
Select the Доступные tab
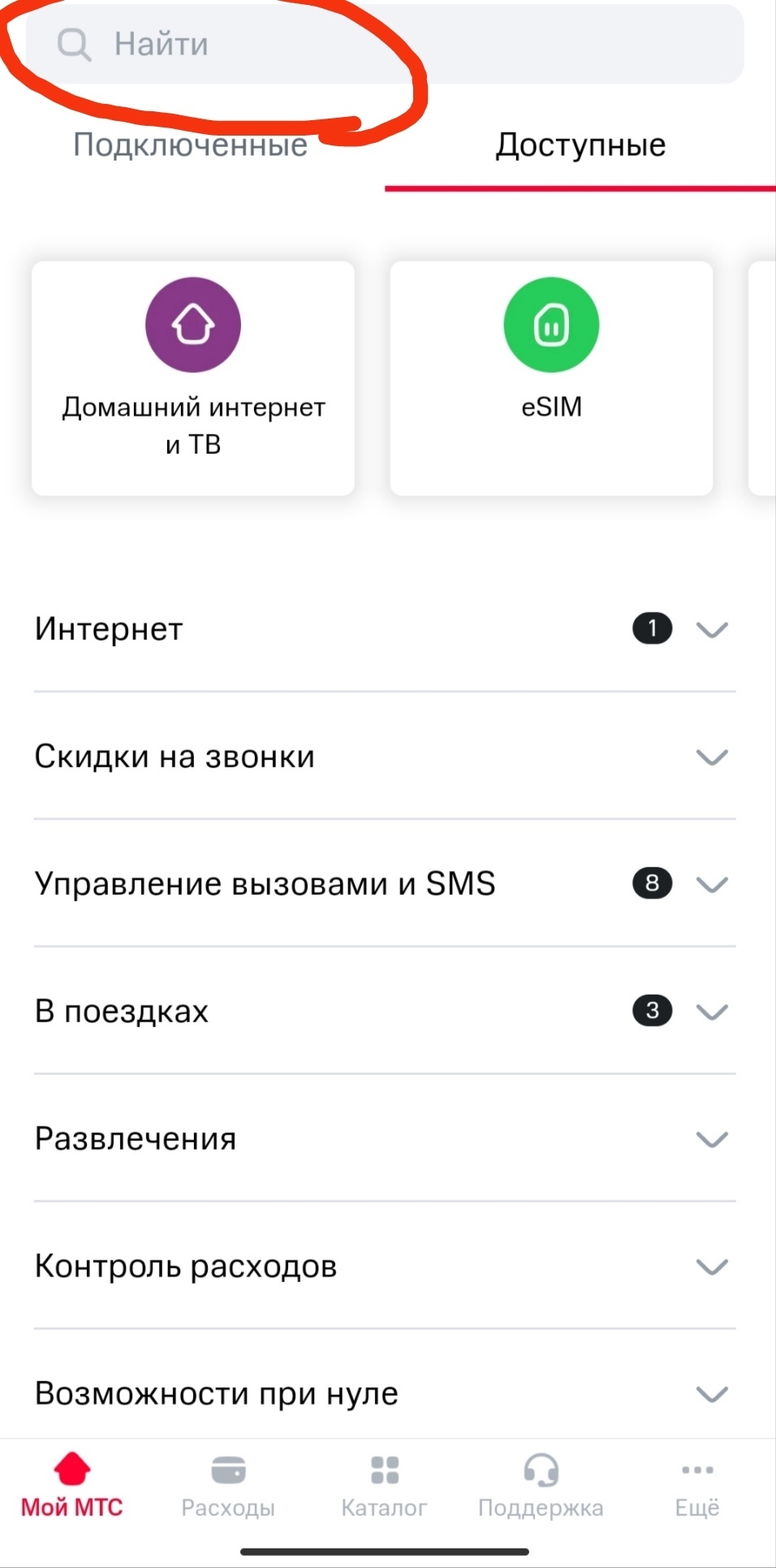tap(580, 145)
